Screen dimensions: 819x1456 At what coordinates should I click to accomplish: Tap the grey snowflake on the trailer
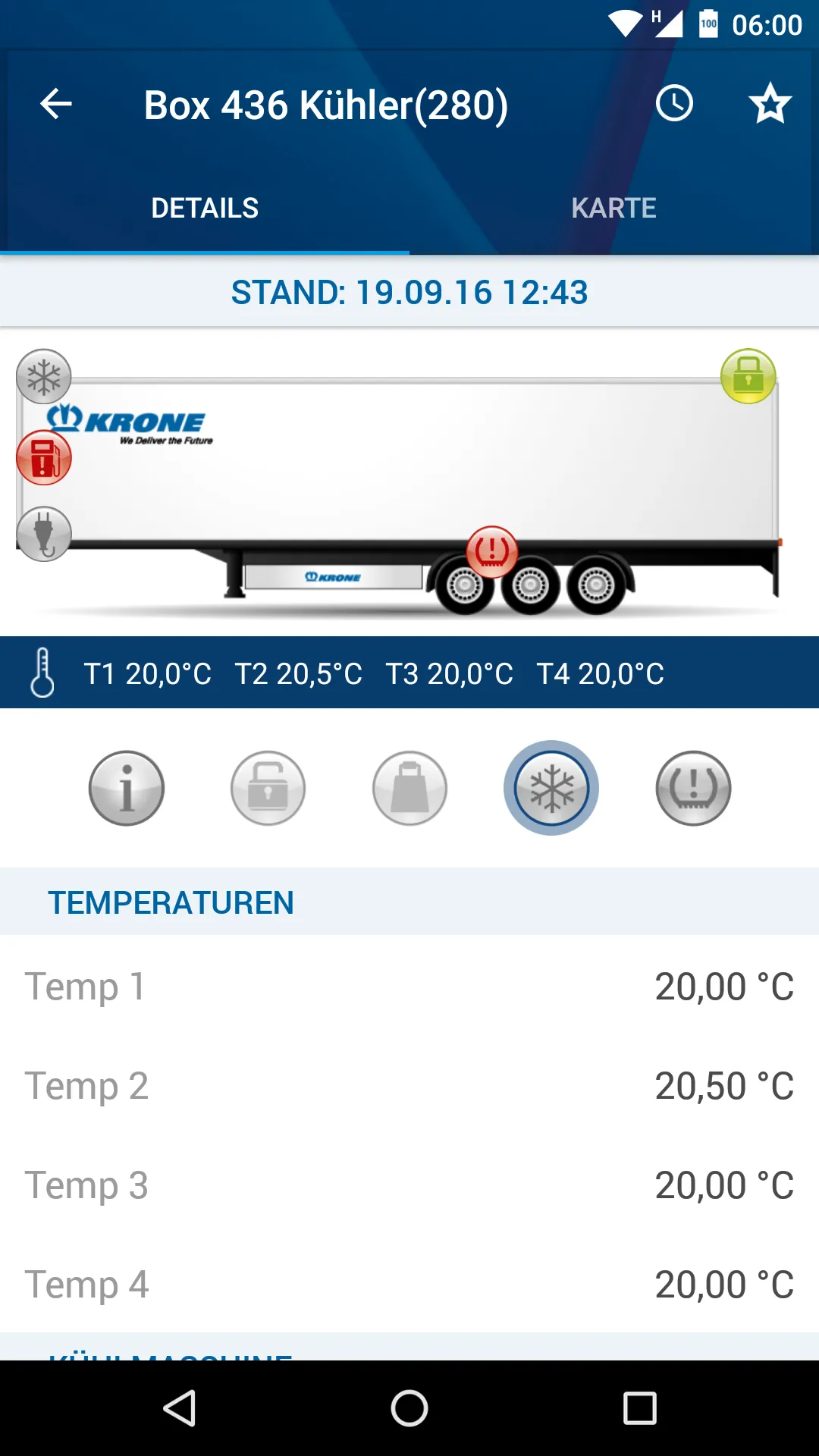pyautogui.click(x=44, y=376)
